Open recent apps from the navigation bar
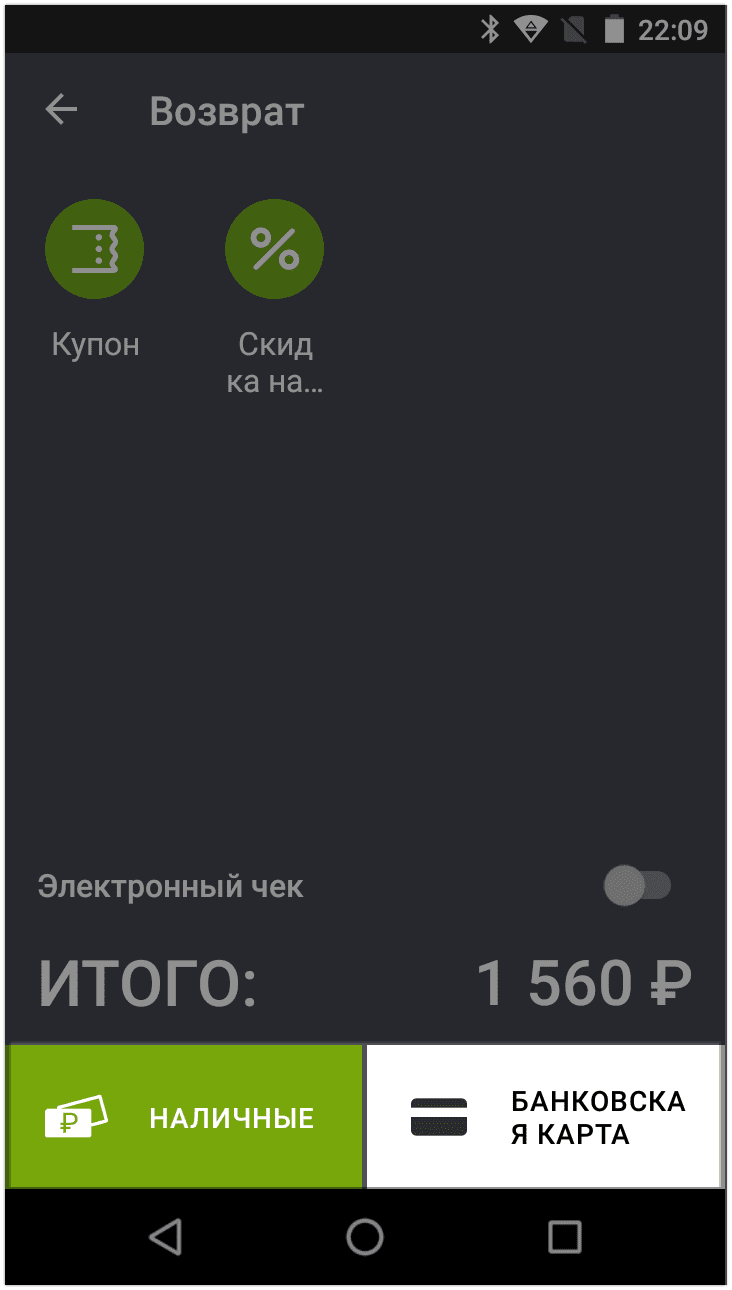This screenshot has height=1290, width=732. pos(565,1237)
